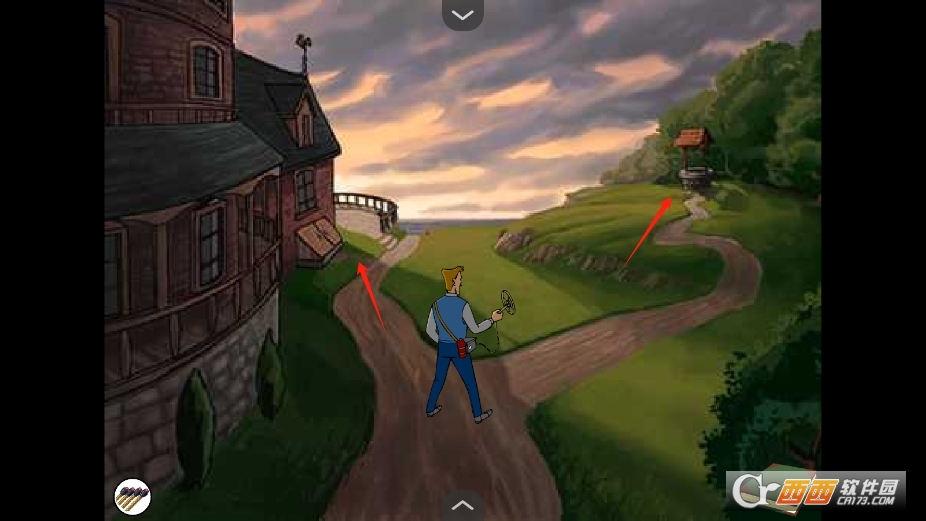
Task: Tap the round item icon in corner
Action: pyautogui.click(x=132, y=495)
